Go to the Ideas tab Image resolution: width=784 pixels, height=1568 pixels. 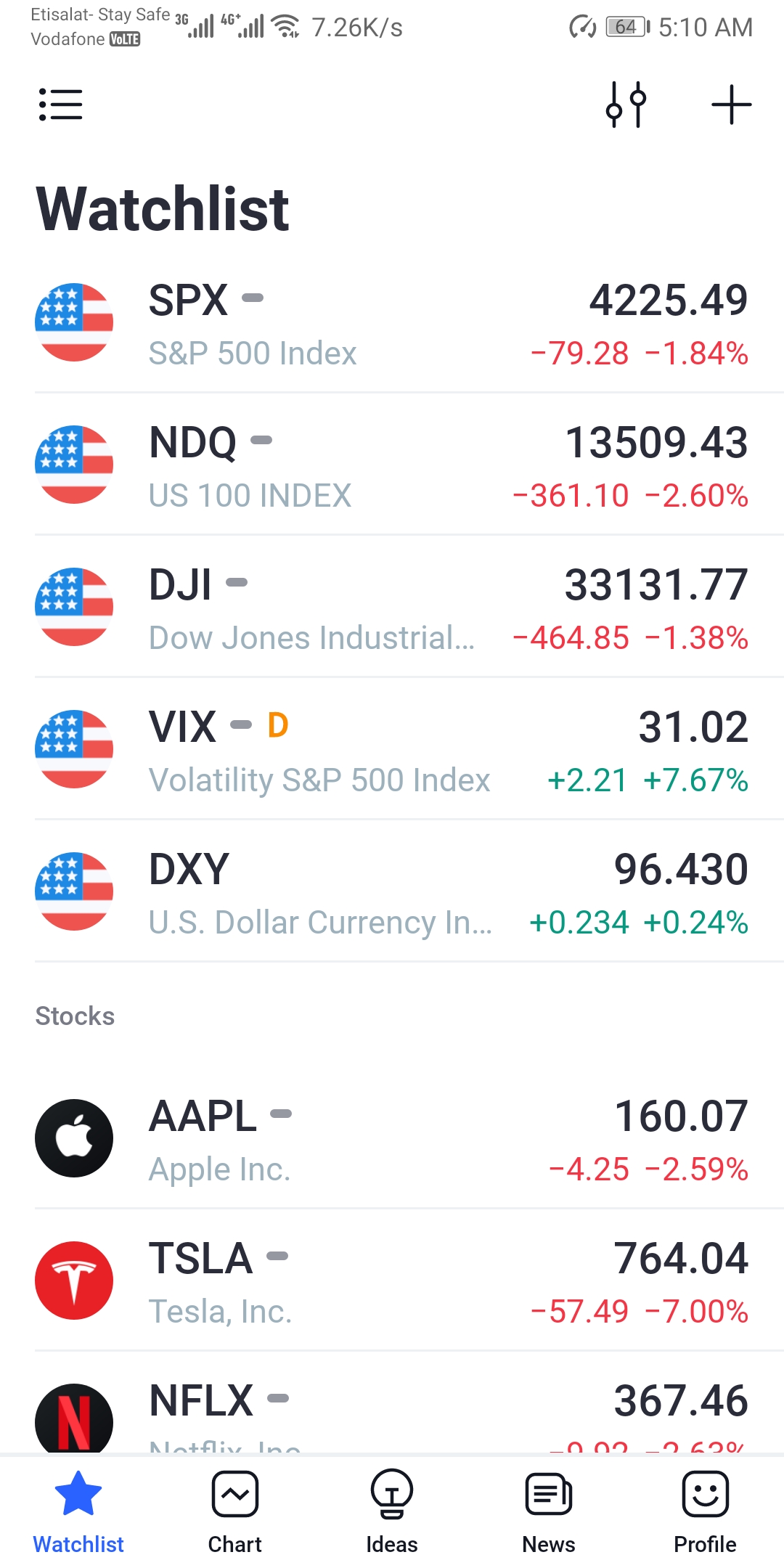tap(392, 1511)
